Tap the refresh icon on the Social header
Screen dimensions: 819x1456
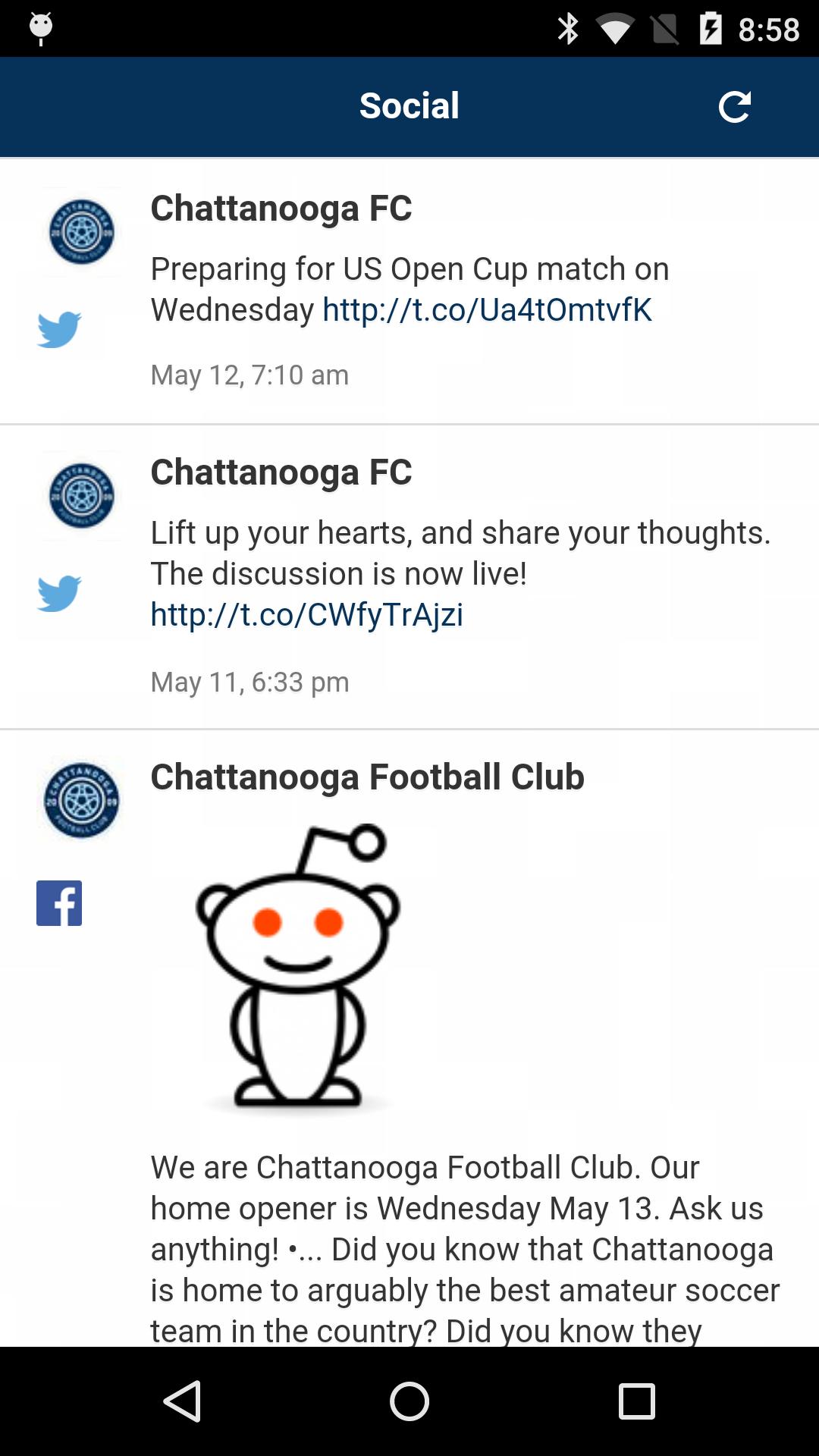tap(733, 105)
